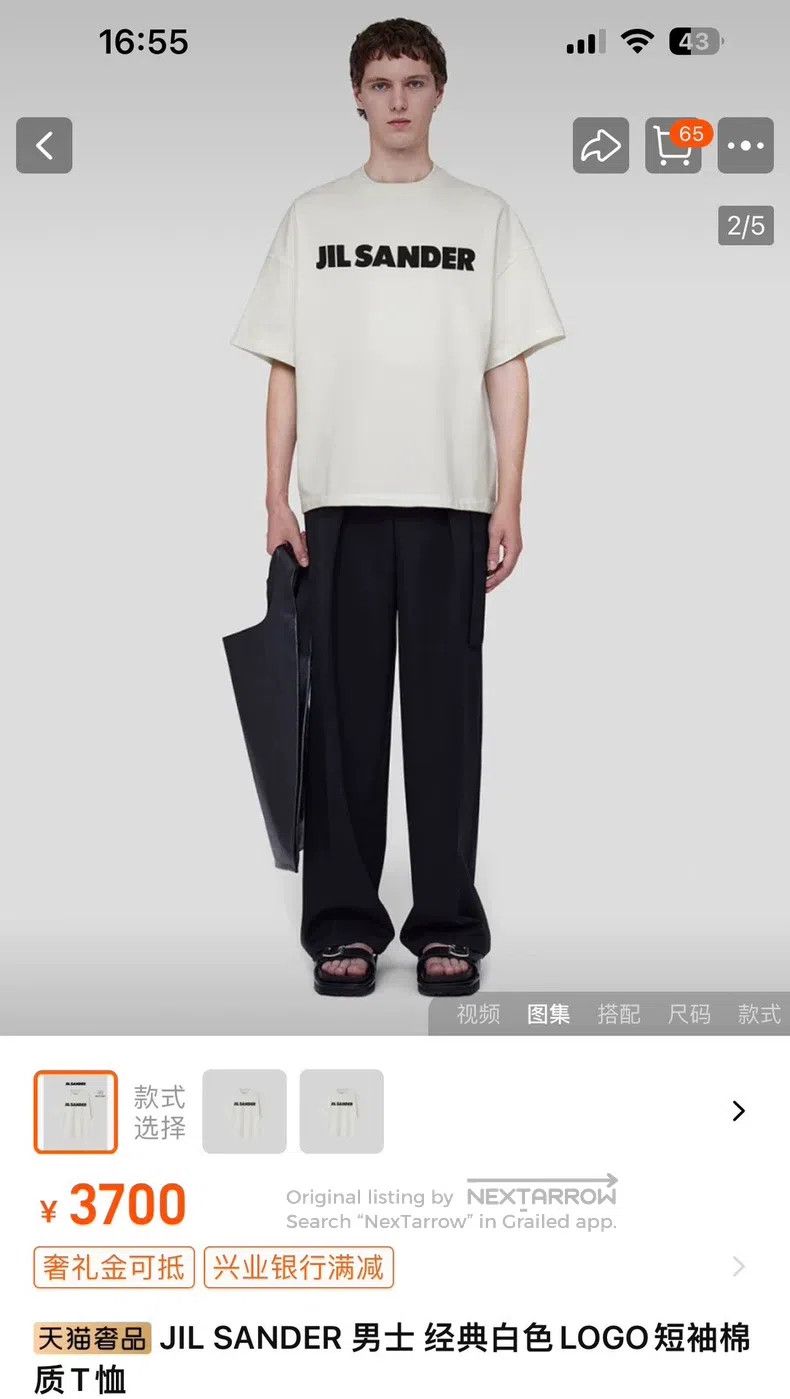Choose the third style thumbnail
The image size is (790, 1399).
point(342,1112)
